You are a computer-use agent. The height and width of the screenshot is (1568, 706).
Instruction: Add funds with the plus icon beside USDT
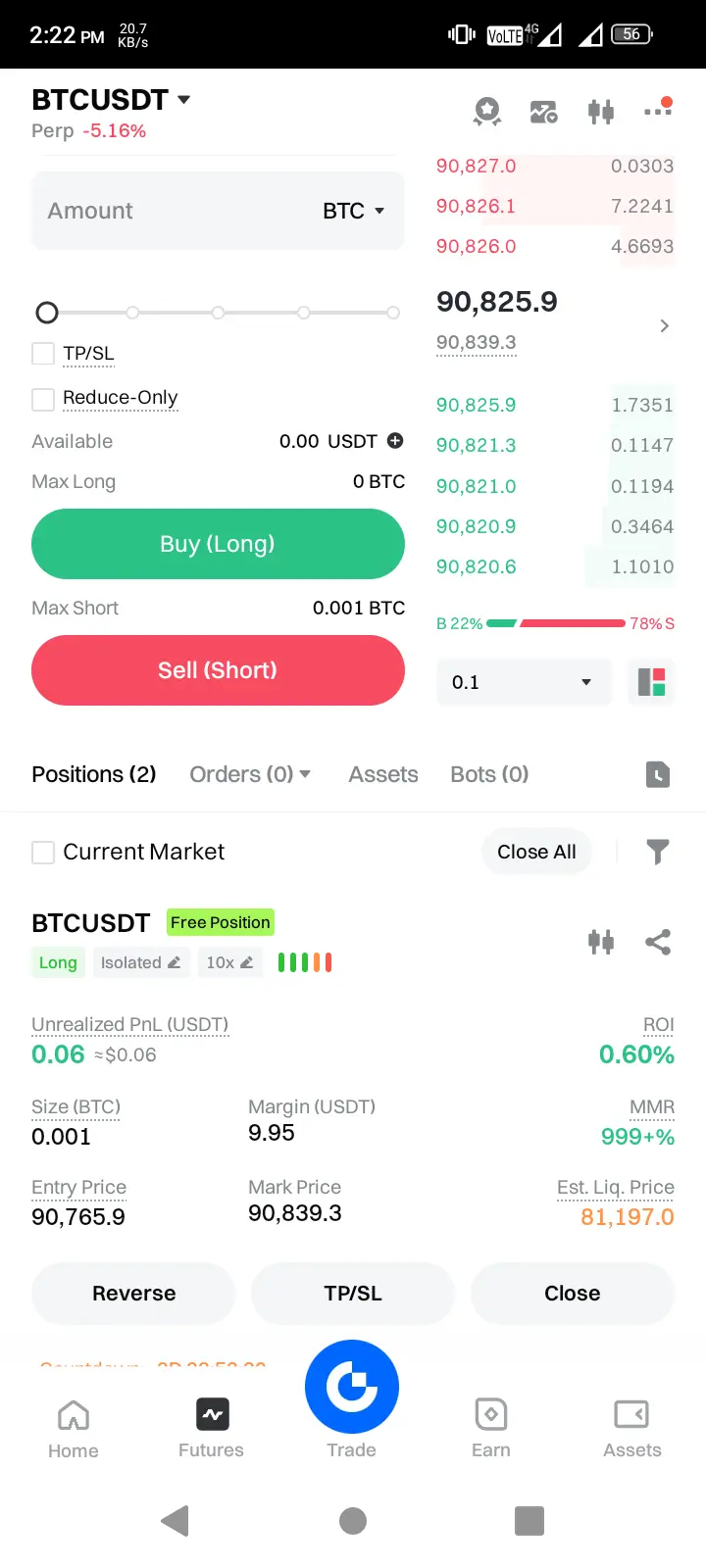click(x=395, y=441)
